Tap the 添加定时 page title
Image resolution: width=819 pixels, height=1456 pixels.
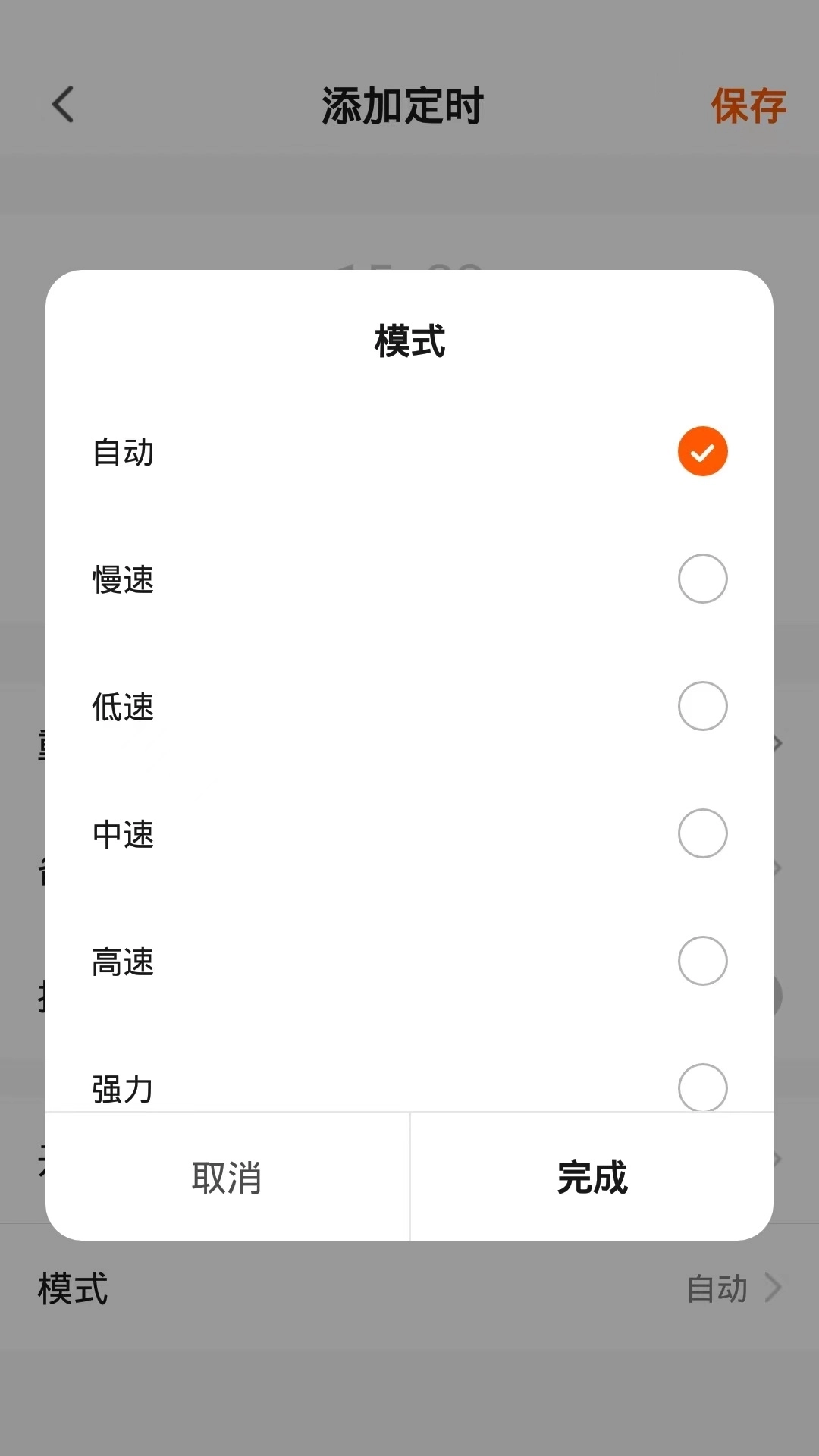(403, 105)
